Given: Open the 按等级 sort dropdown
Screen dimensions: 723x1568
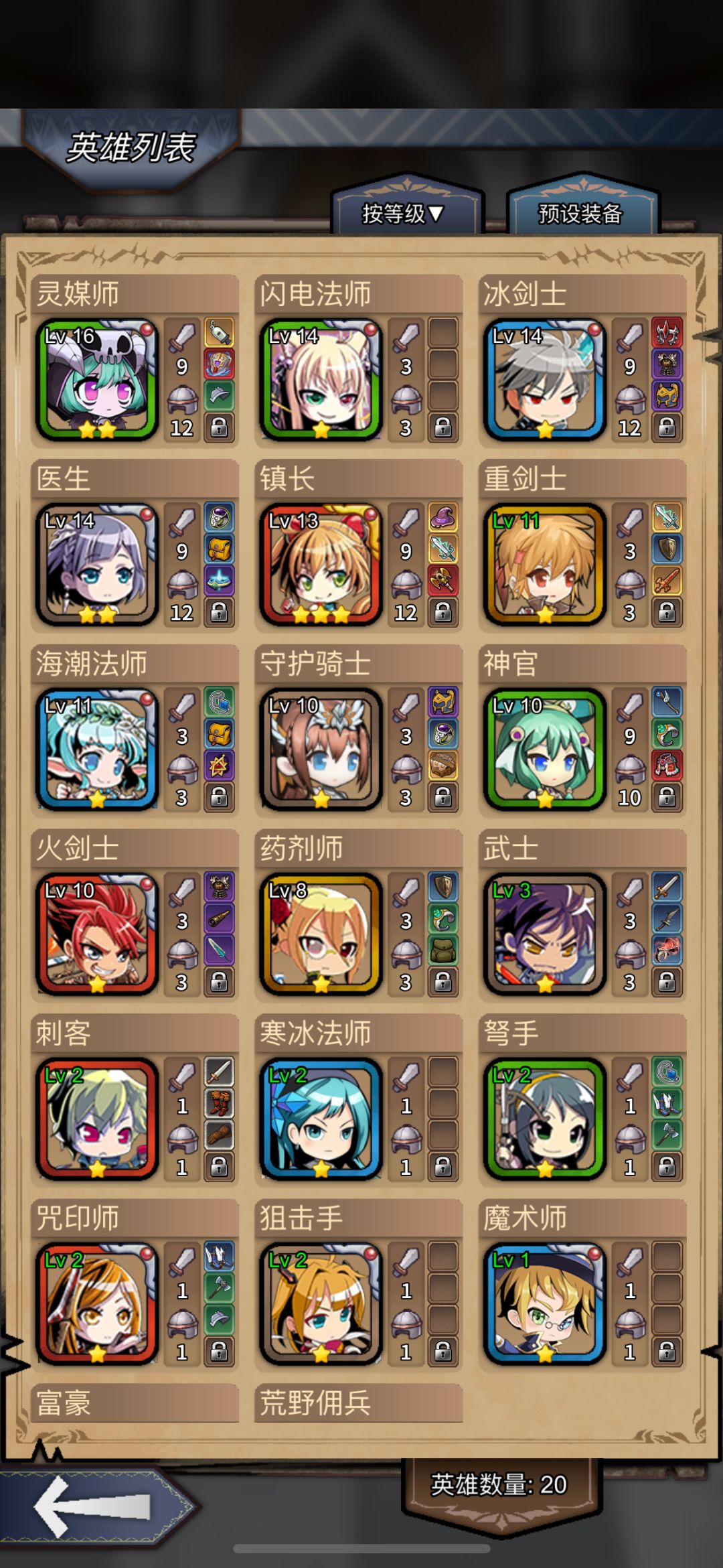Looking at the screenshot, I should tap(406, 214).
